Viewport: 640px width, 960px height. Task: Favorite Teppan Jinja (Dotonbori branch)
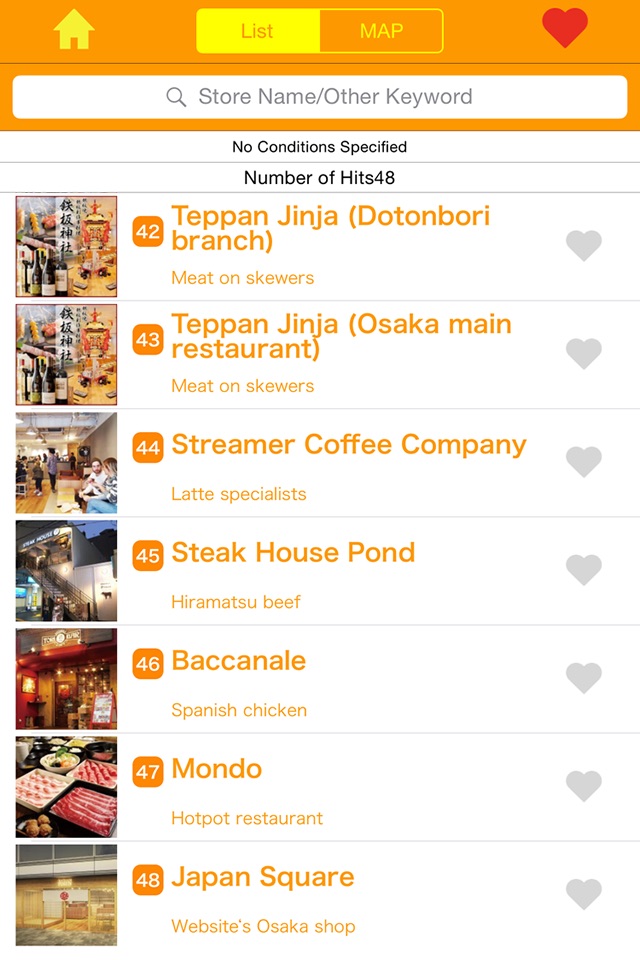[584, 245]
